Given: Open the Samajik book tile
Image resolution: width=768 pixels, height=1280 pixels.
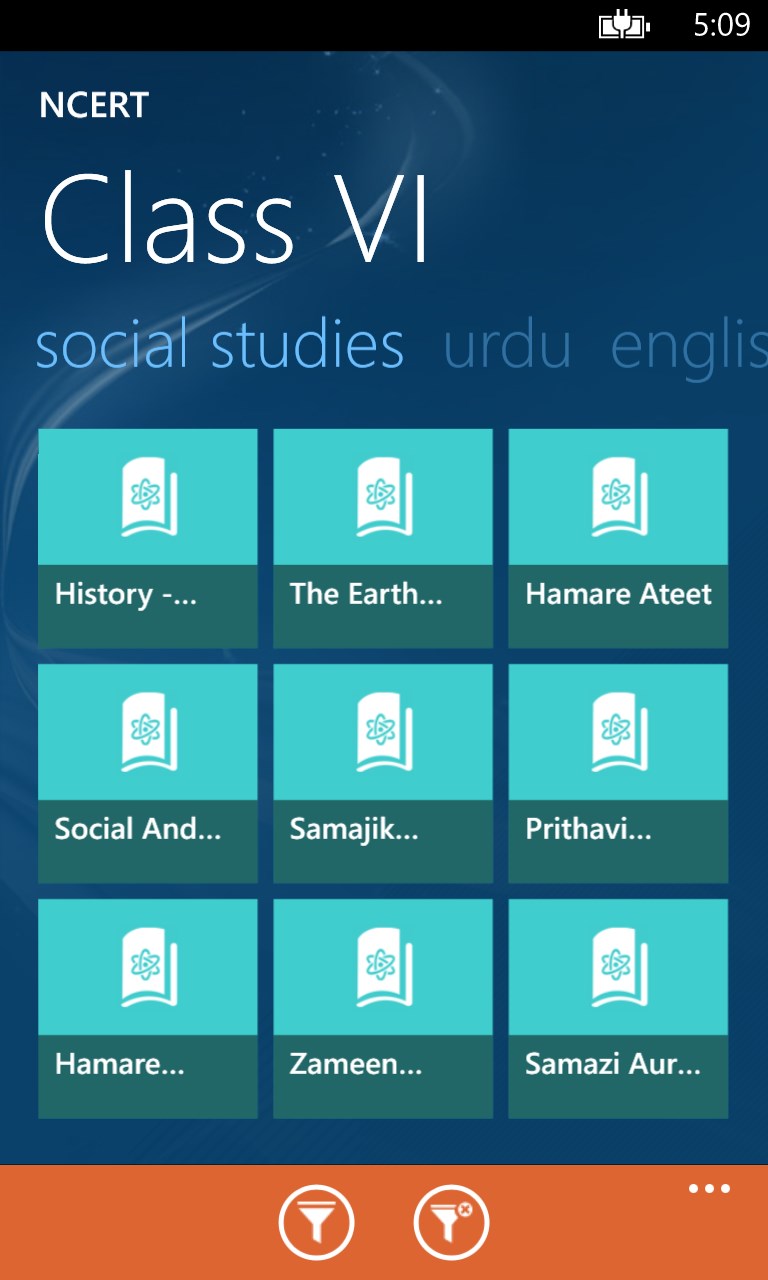Looking at the screenshot, I should [383, 773].
